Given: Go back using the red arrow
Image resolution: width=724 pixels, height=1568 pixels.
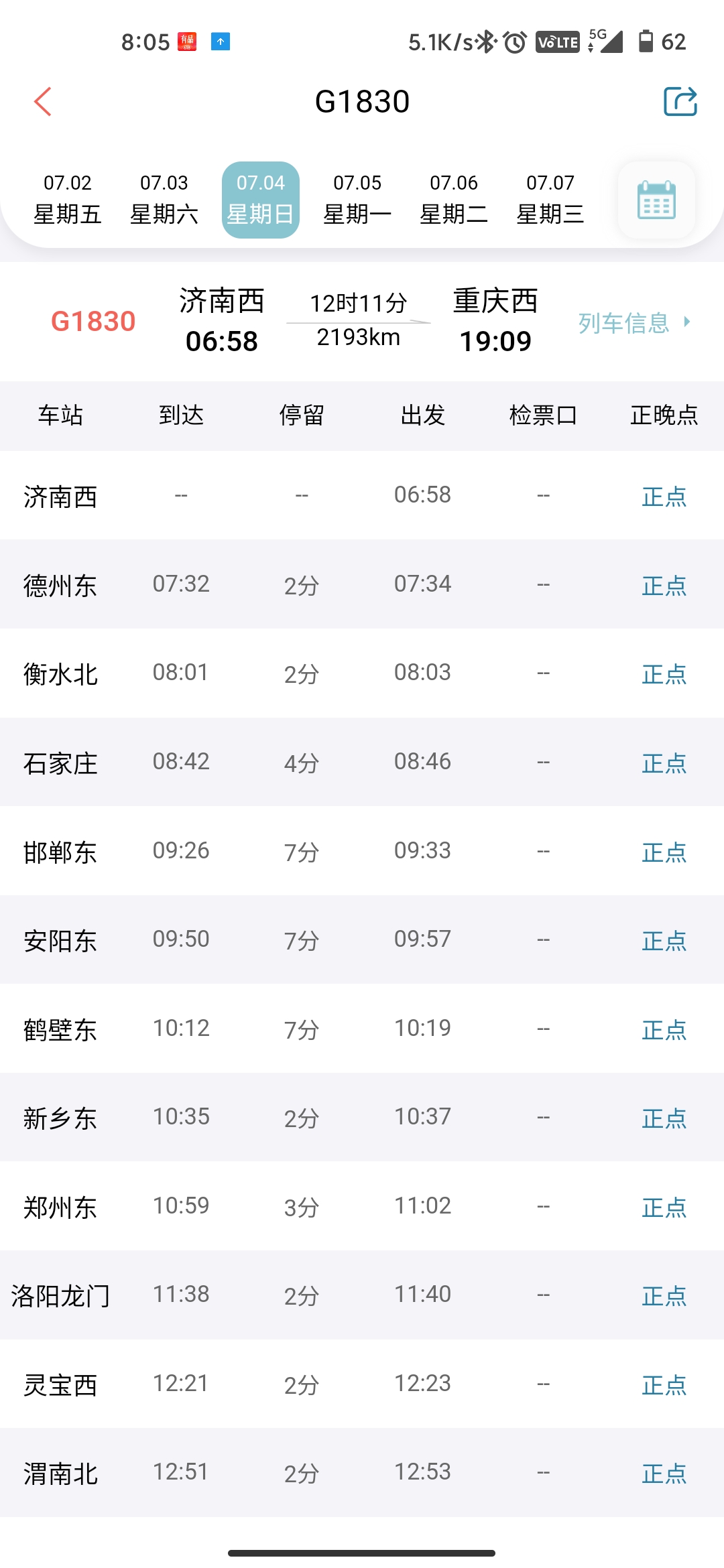Looking at the screenshot, I should tap(43, 102).
